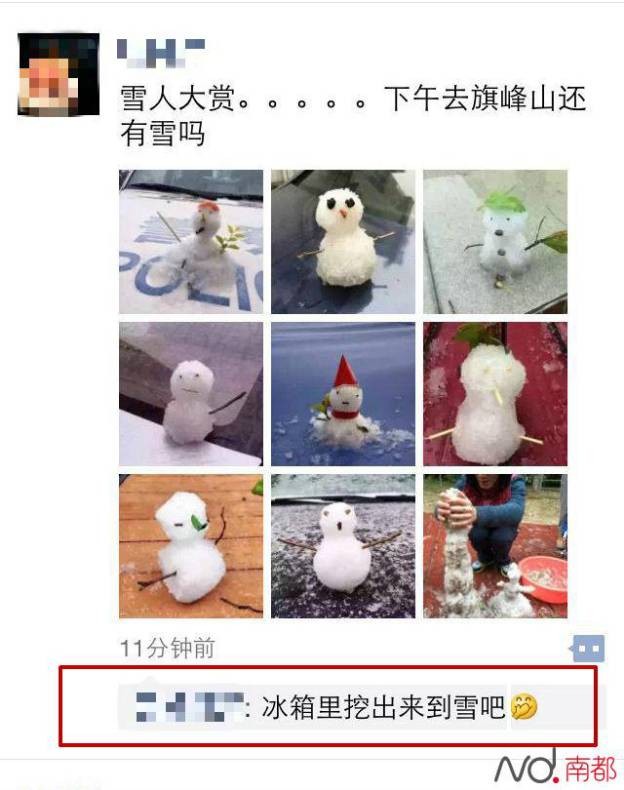624x790 pixels.
Task: Open the poster's pixelated profile avatar
Action: click(58, 73)
